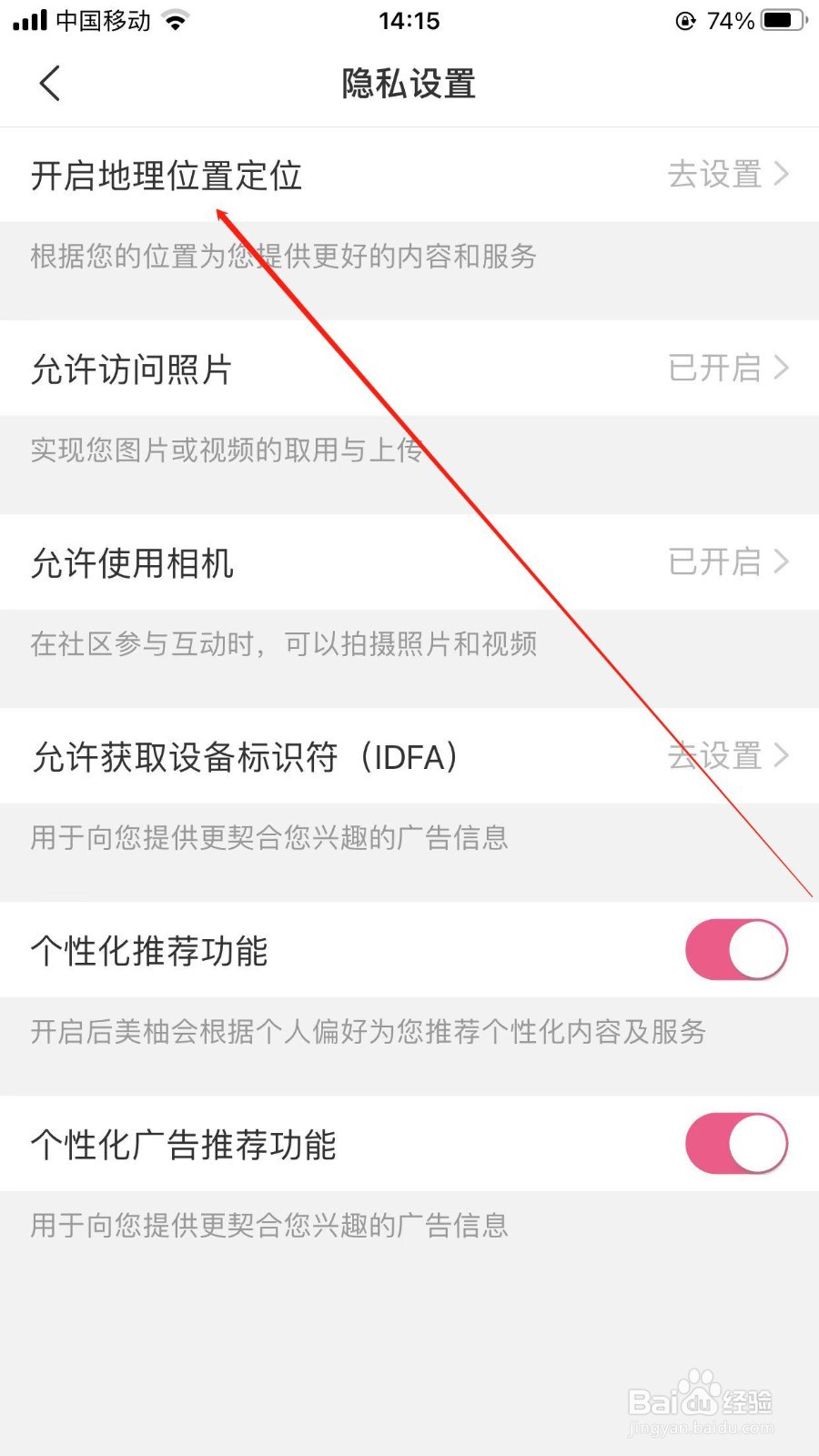The image size is (819, 1456).
Task: Tap the 隐私设置 page title
Action: click(x=409, y=83)
